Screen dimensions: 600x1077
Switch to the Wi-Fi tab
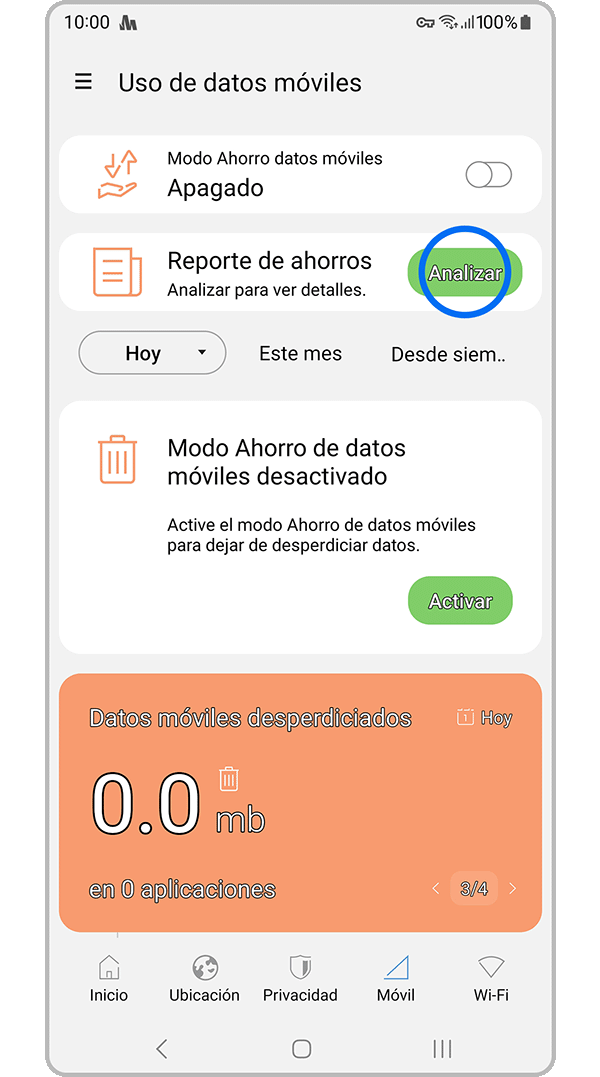491,978
